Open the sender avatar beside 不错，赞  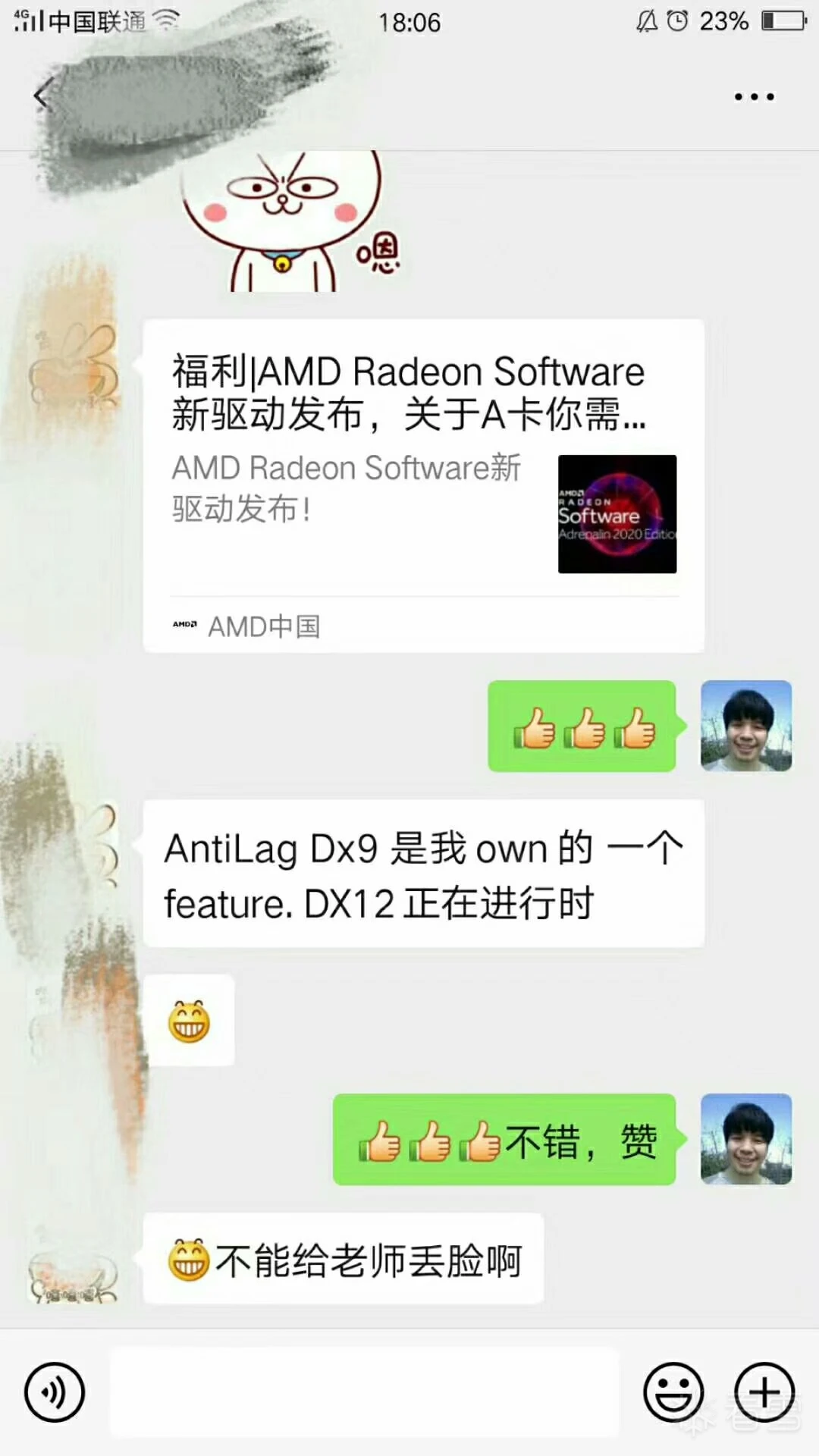pos(746,1139)
